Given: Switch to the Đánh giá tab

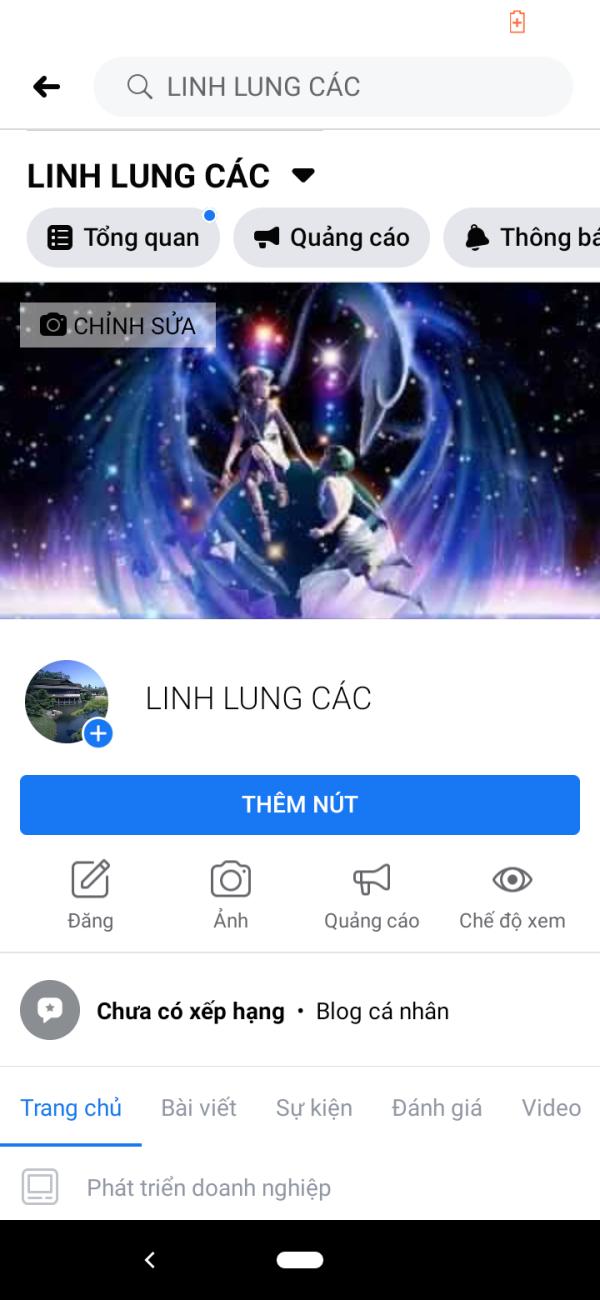Looking at the screenshot, I should pyautogui.click(x=437, y=1108).
